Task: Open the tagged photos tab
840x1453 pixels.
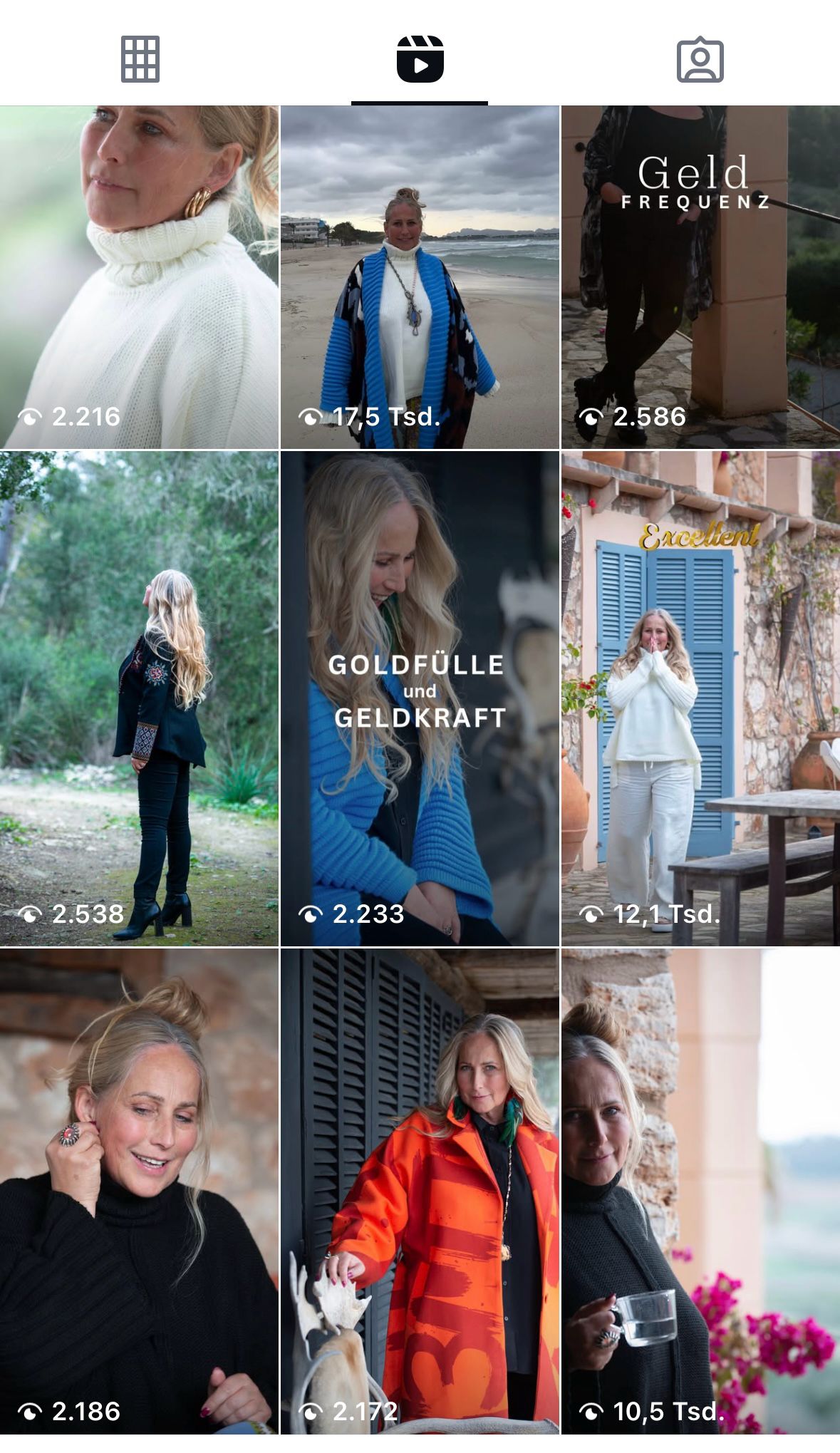Action: coord(700,59)
